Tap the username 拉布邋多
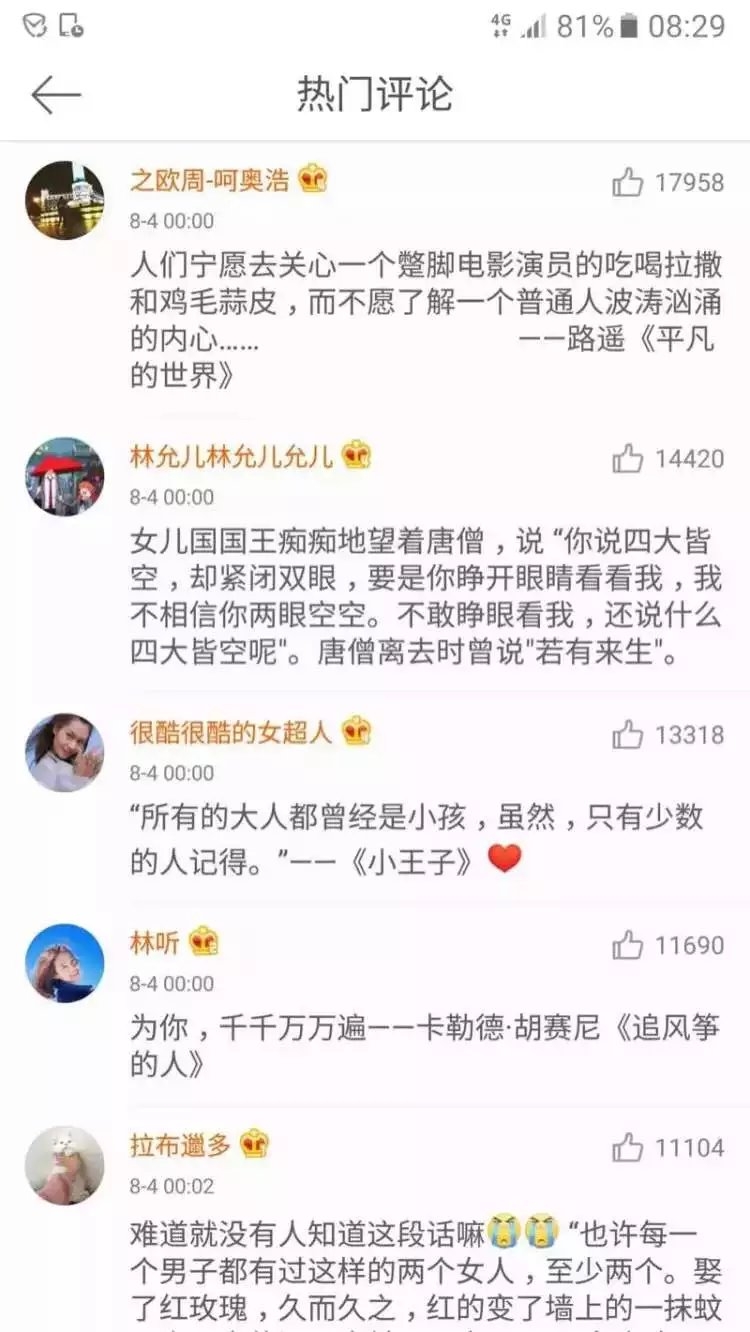The image size is (750, 1332). [180, 1145]
